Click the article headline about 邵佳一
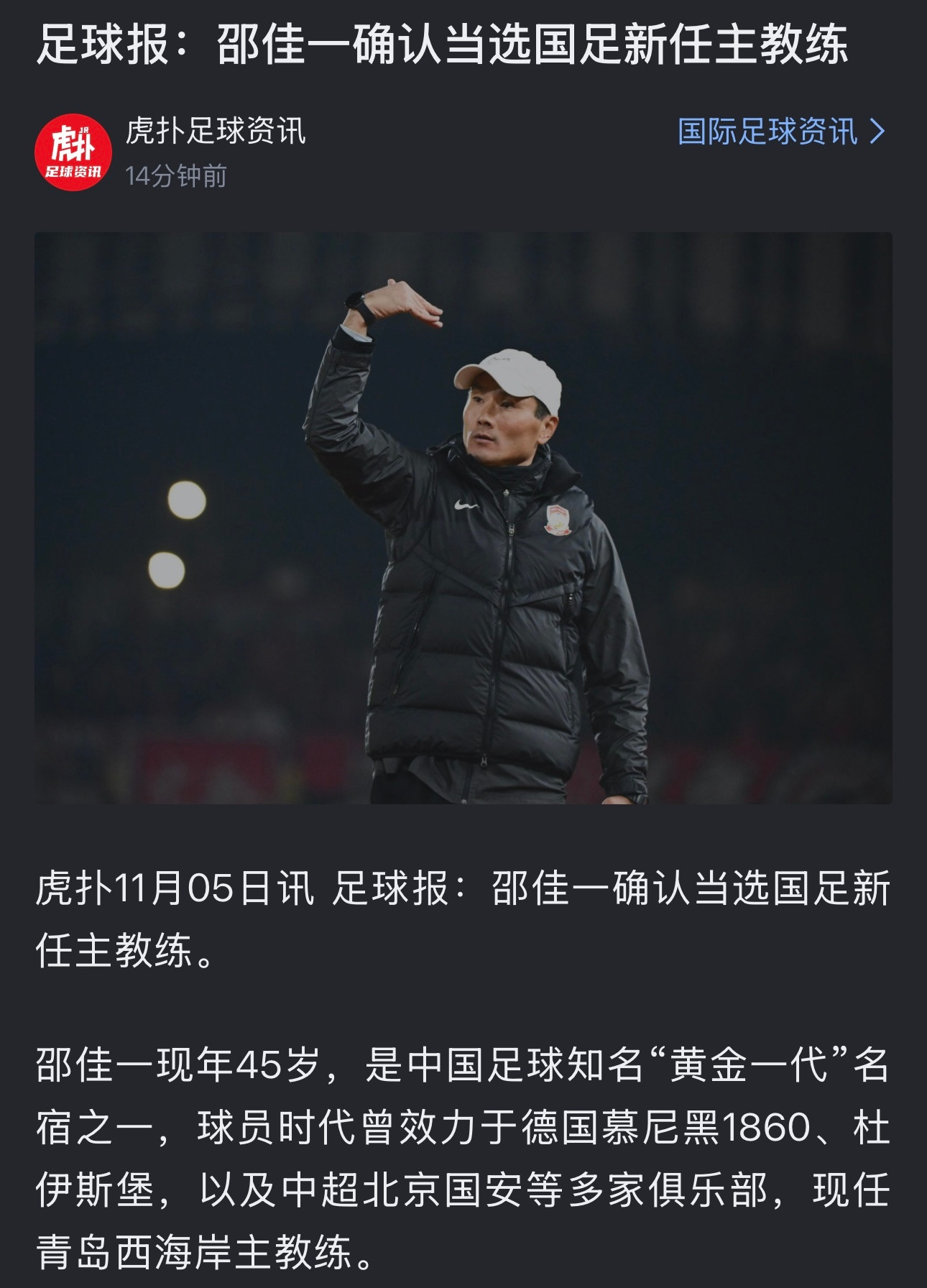This screenshot has height=1288, width=927. point(446,45)
